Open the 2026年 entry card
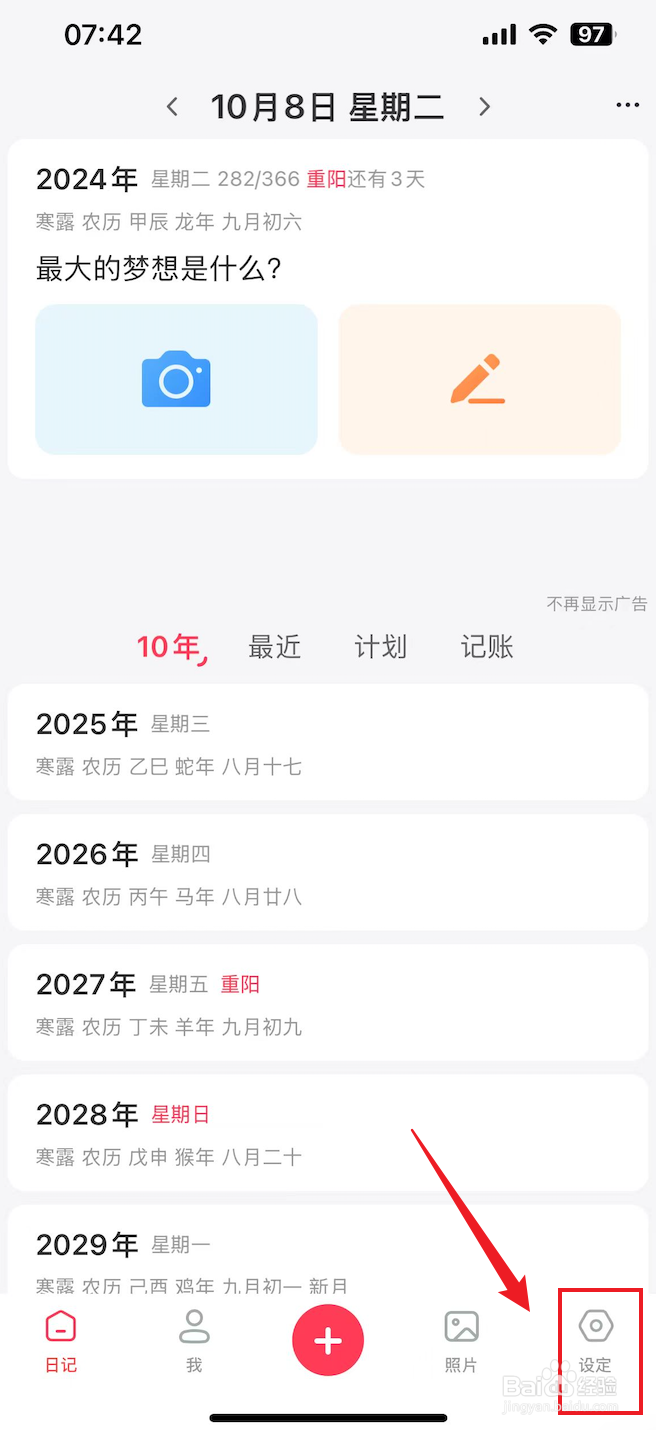Viewport: 656px width, 1430px height. (x=328, y=872)
